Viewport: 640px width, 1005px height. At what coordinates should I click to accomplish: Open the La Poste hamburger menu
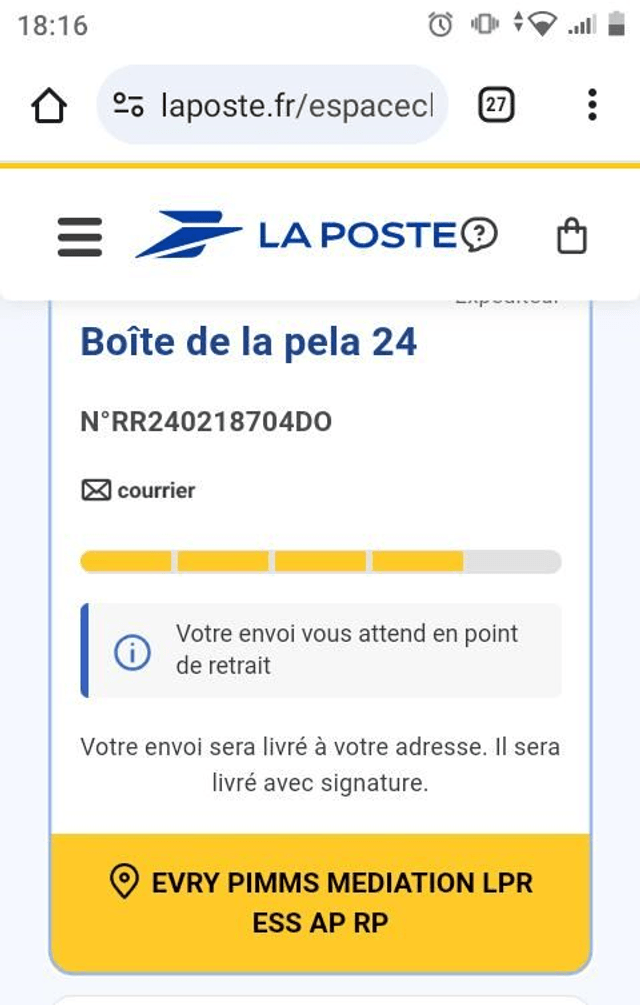click(x=80, y=237)
